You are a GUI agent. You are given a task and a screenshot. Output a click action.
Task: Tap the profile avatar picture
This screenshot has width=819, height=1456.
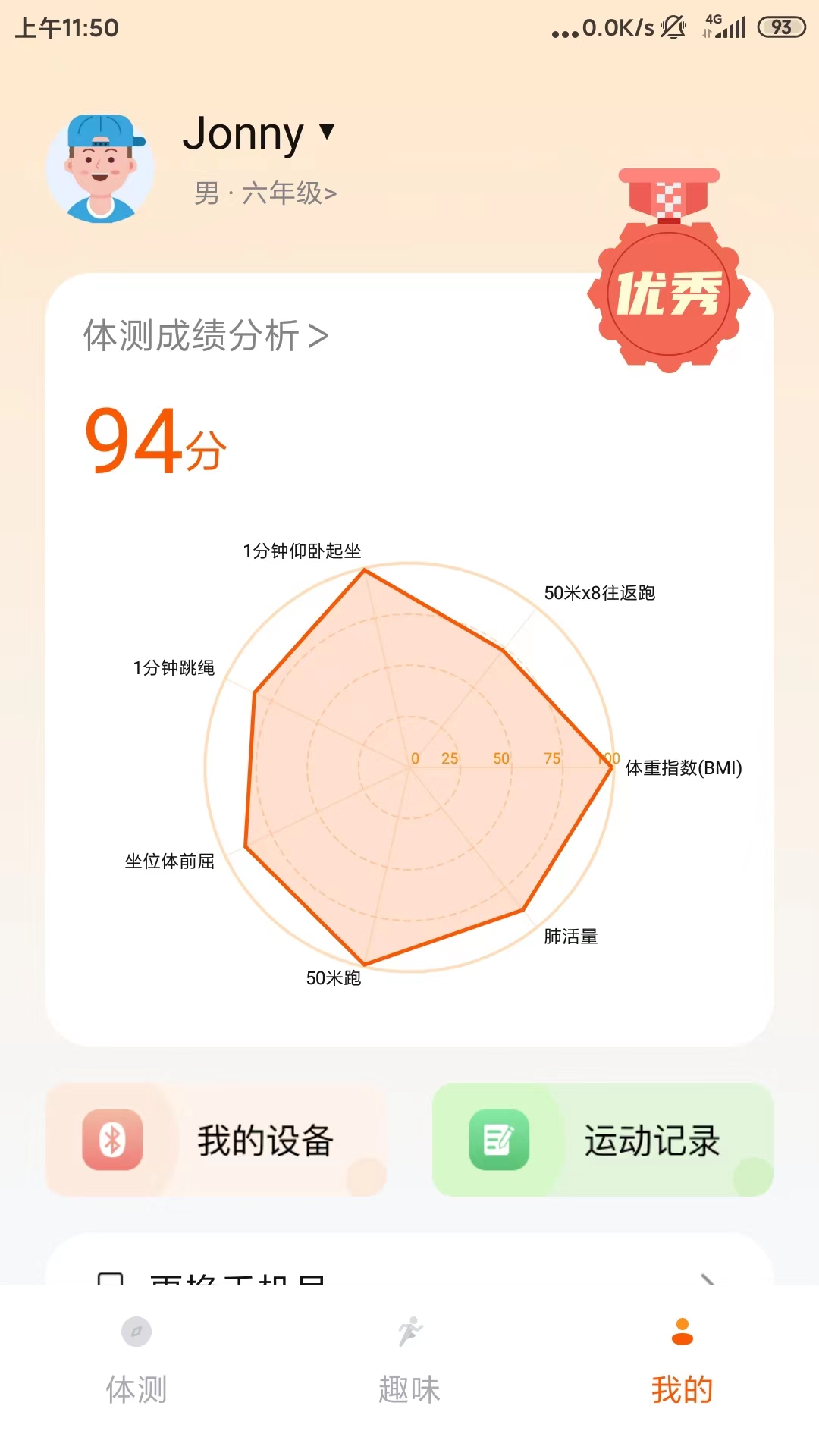point(101,168)
